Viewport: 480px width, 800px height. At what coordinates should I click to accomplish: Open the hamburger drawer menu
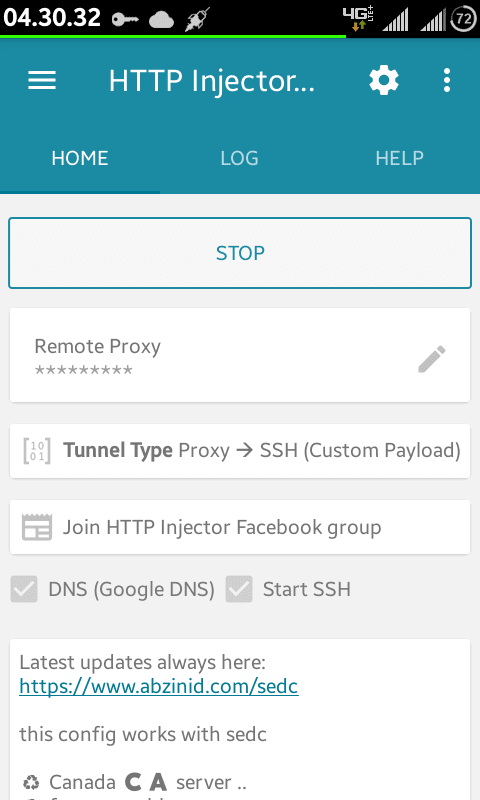click(x=42, y=81)
